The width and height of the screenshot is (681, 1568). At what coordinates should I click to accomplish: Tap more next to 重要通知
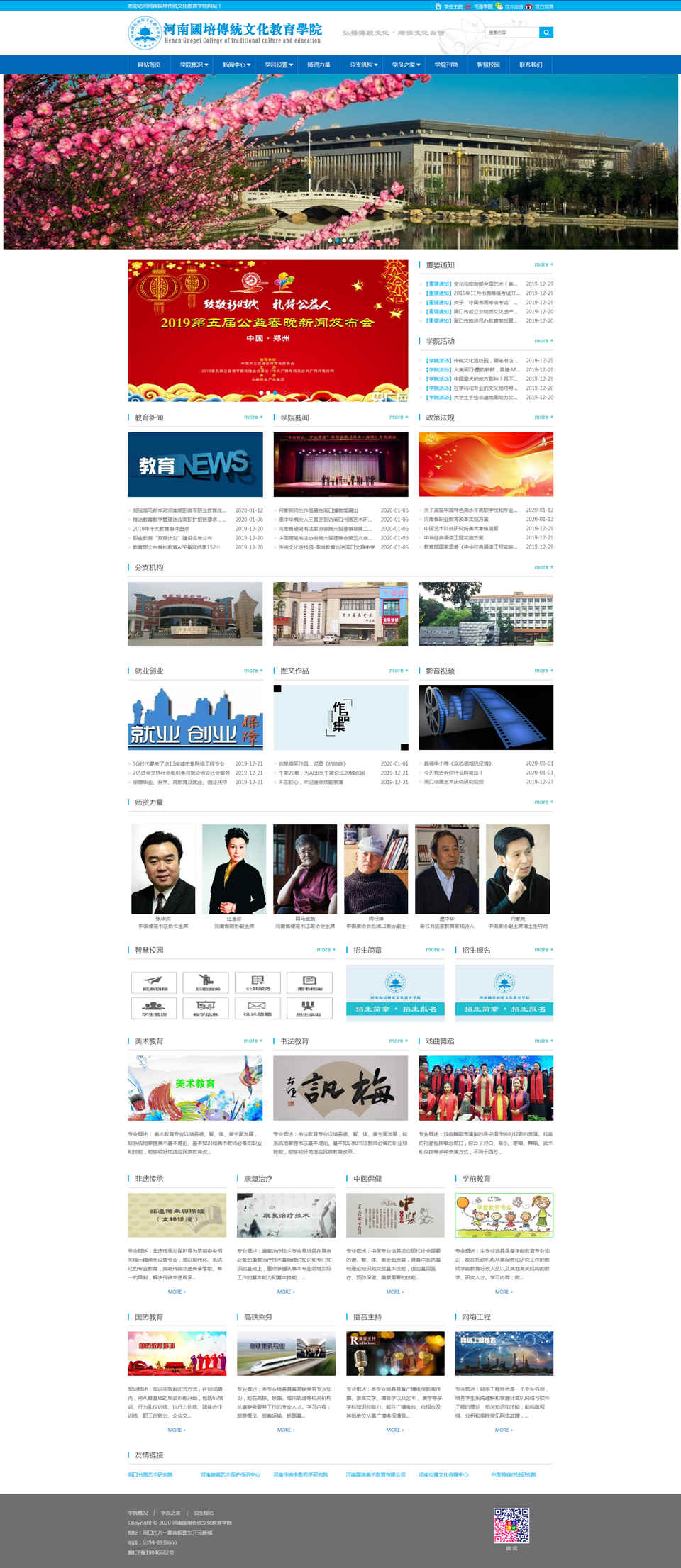[543, 264]
